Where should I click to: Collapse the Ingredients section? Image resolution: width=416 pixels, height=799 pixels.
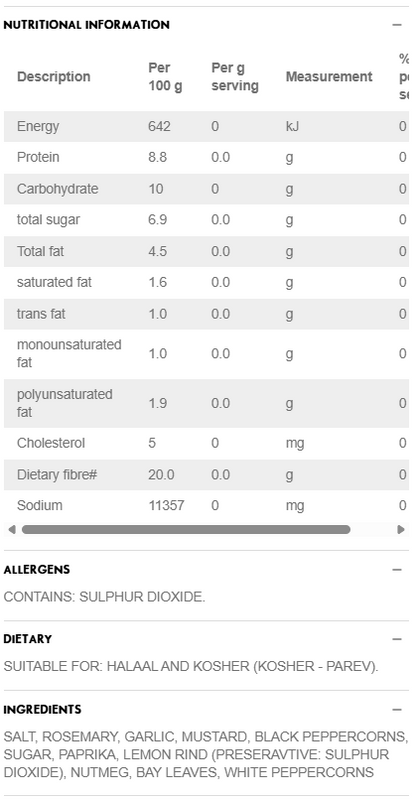tap(397, 710)
